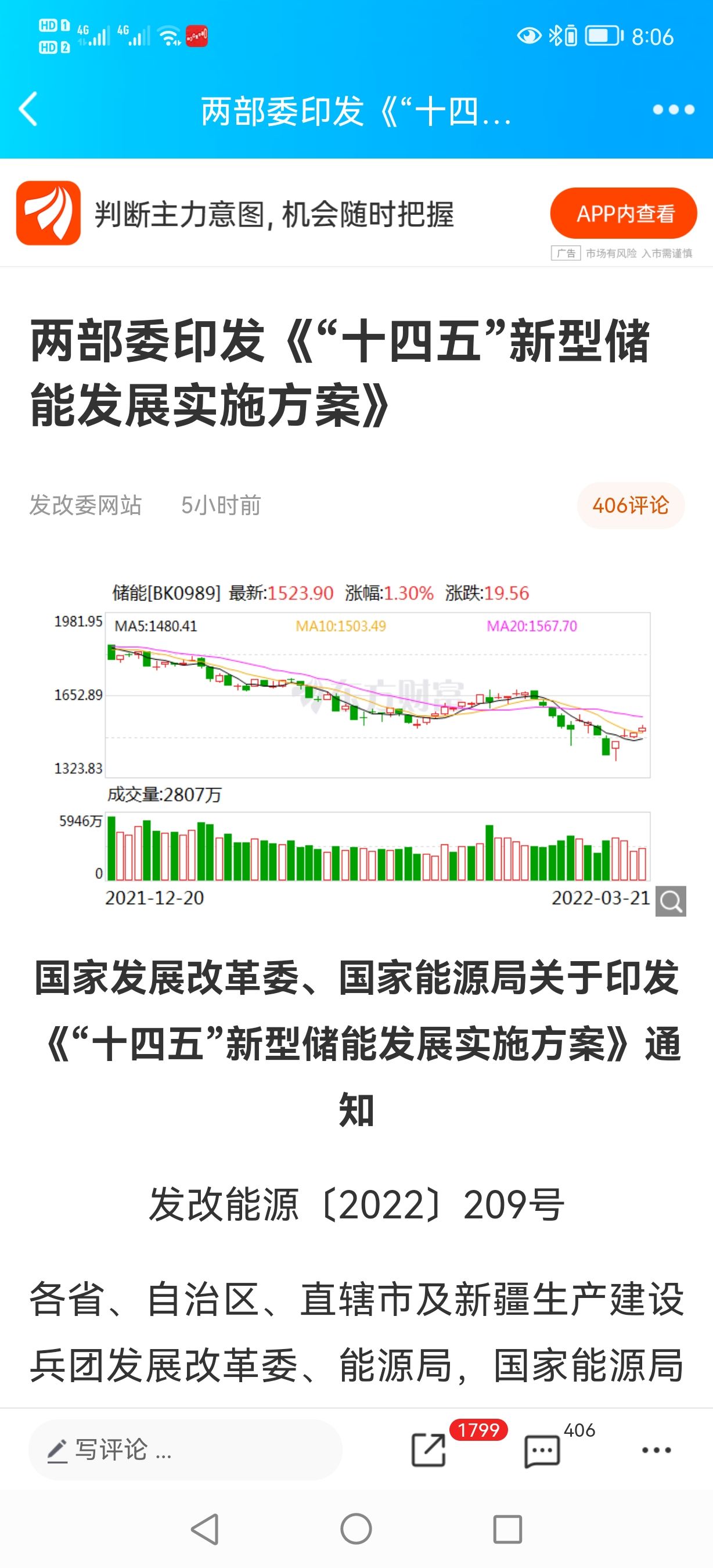The height and width of the screenshot is (1568, 713).
Task: Tap the system recent apps button
Action: (507, 1529)
